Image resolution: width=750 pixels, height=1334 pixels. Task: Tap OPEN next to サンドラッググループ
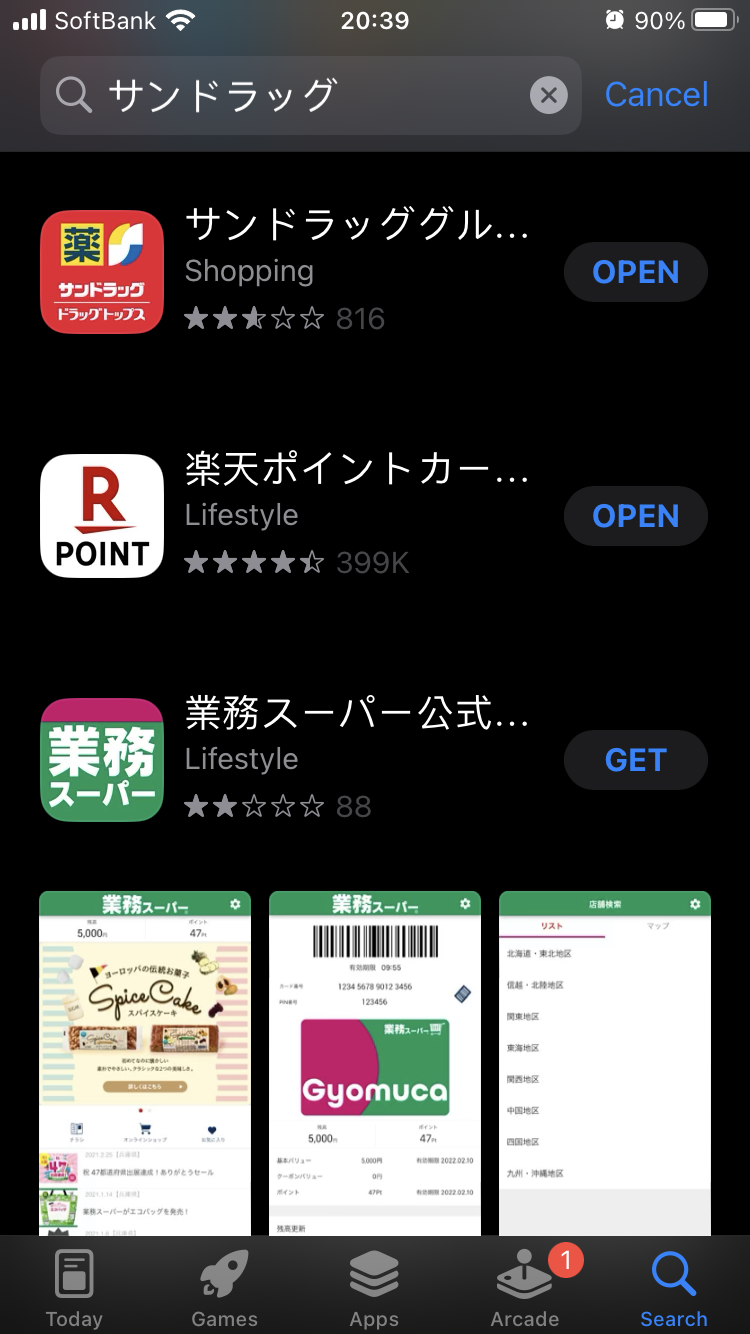(636, 271)
